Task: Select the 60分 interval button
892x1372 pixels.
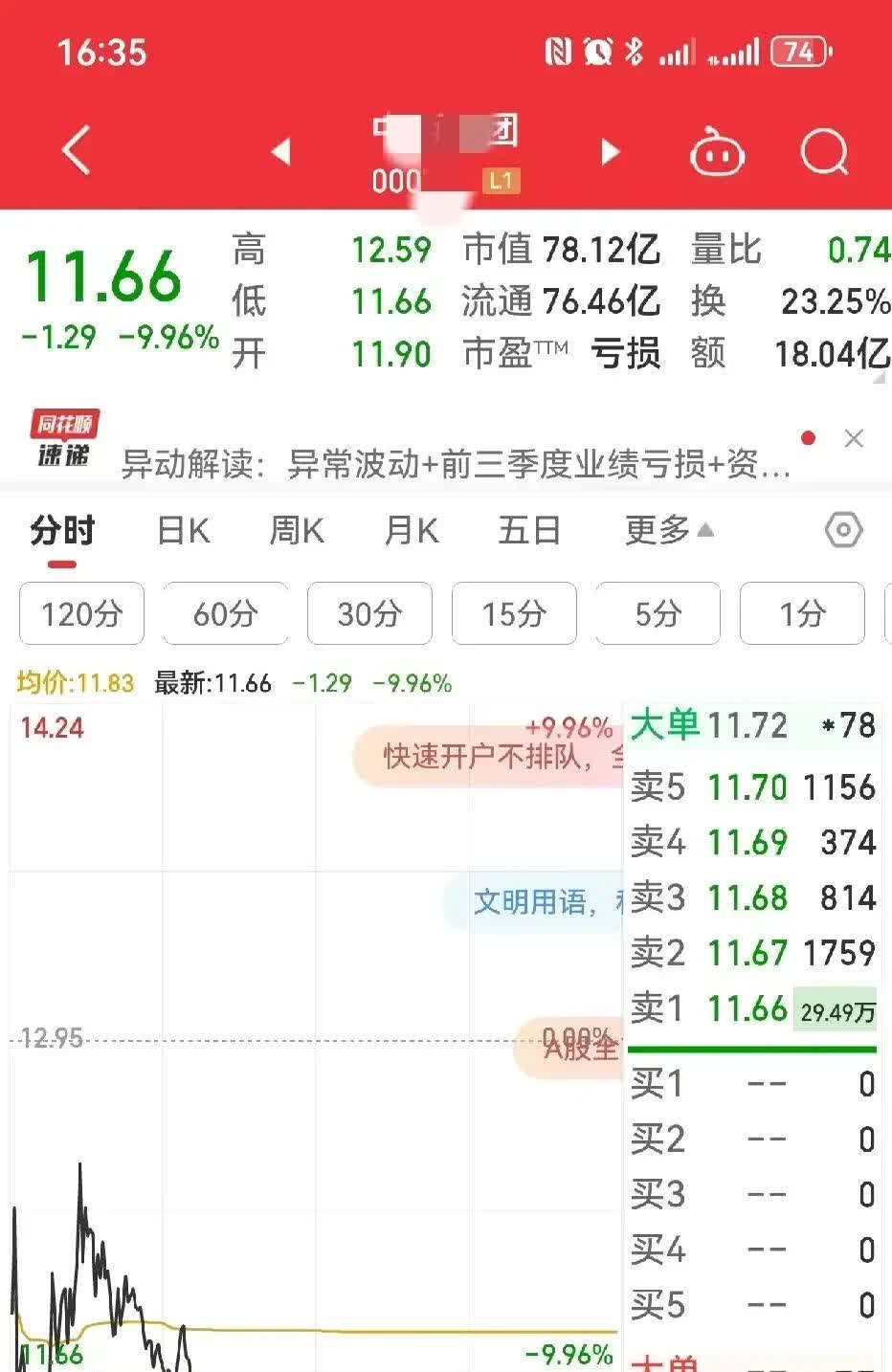Action: (225, 613)
